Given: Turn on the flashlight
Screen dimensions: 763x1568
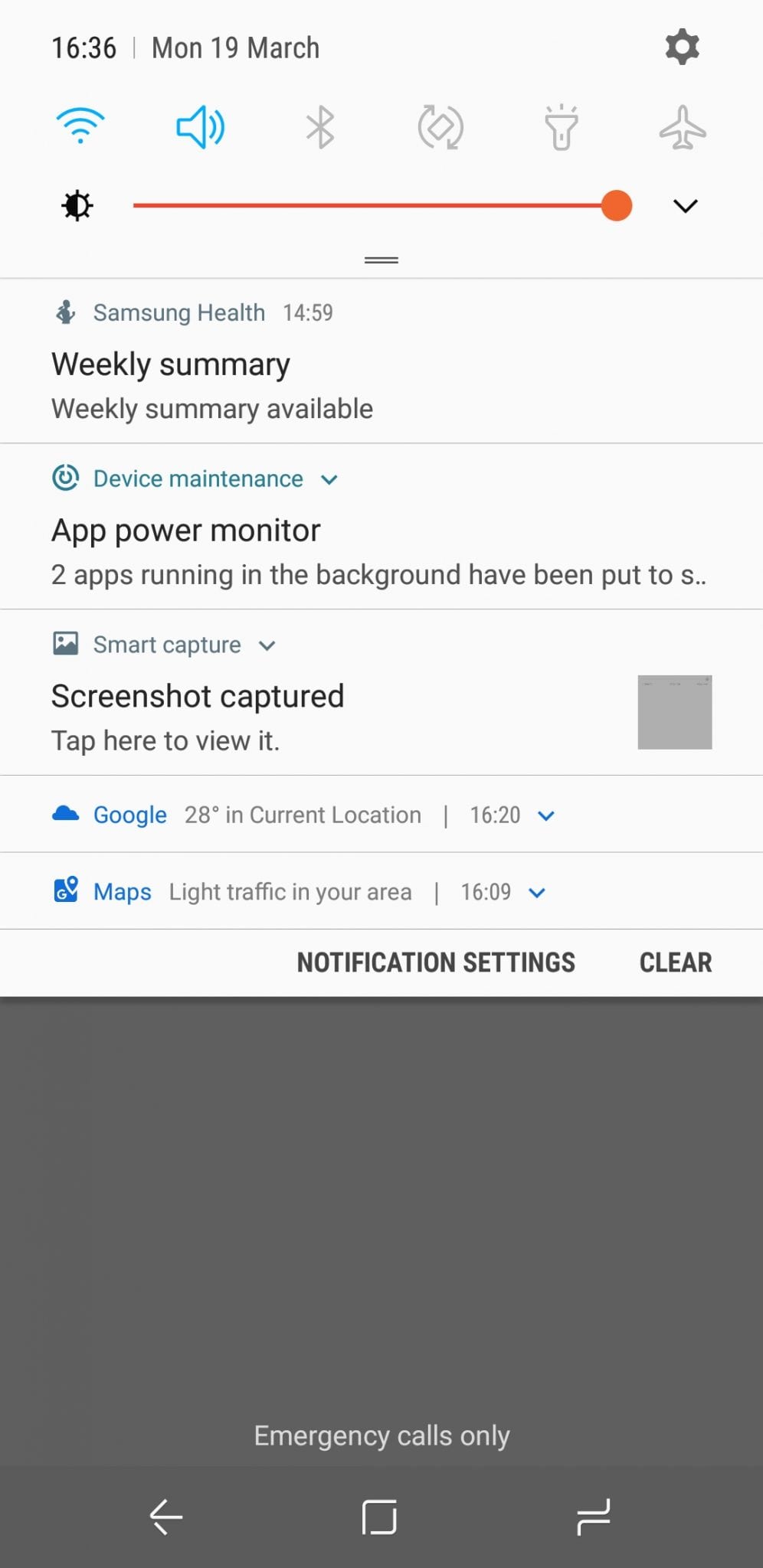Looking at the screenshot, I should pyautogui.click(x=561, y=127).
